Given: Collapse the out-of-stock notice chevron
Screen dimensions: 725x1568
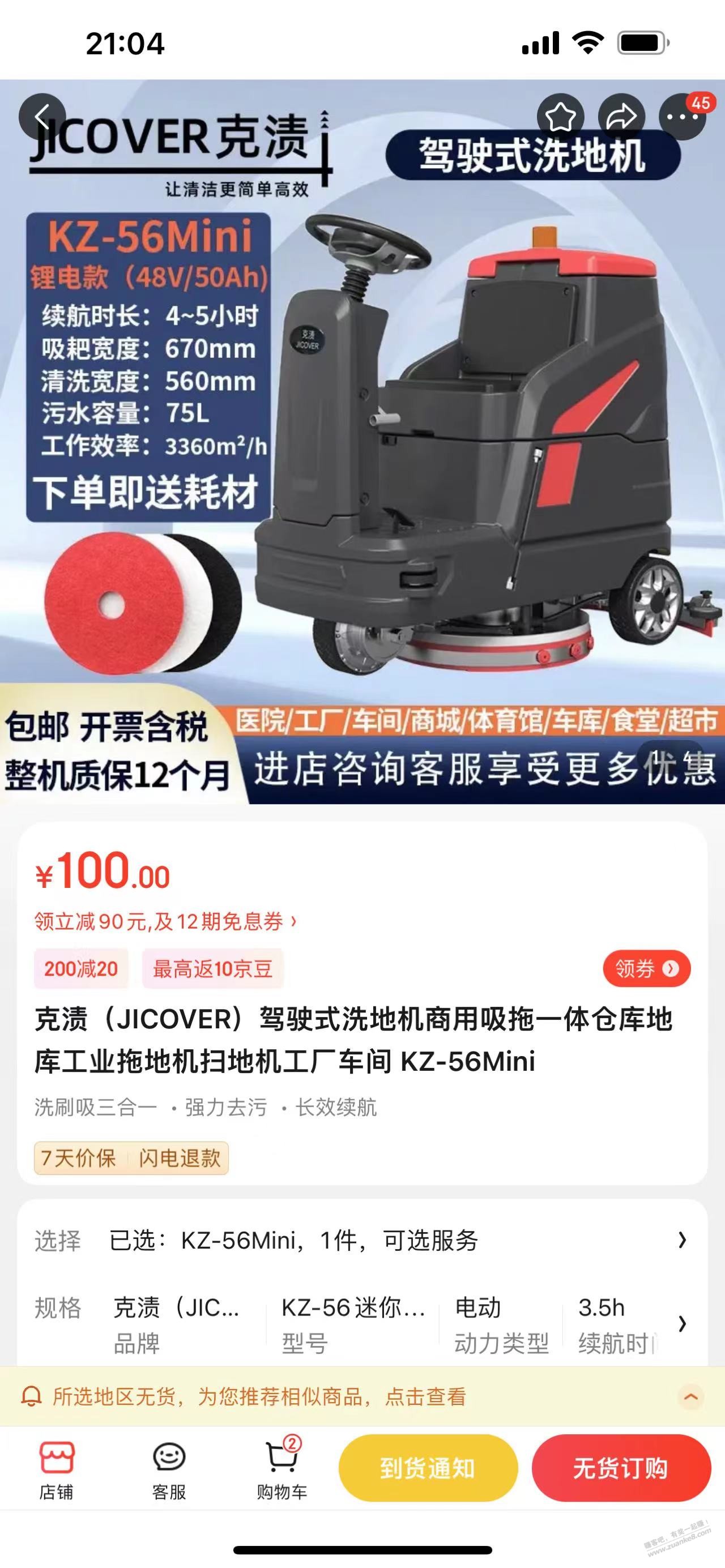Looking at the screenshot, I should click(691, 1396).
